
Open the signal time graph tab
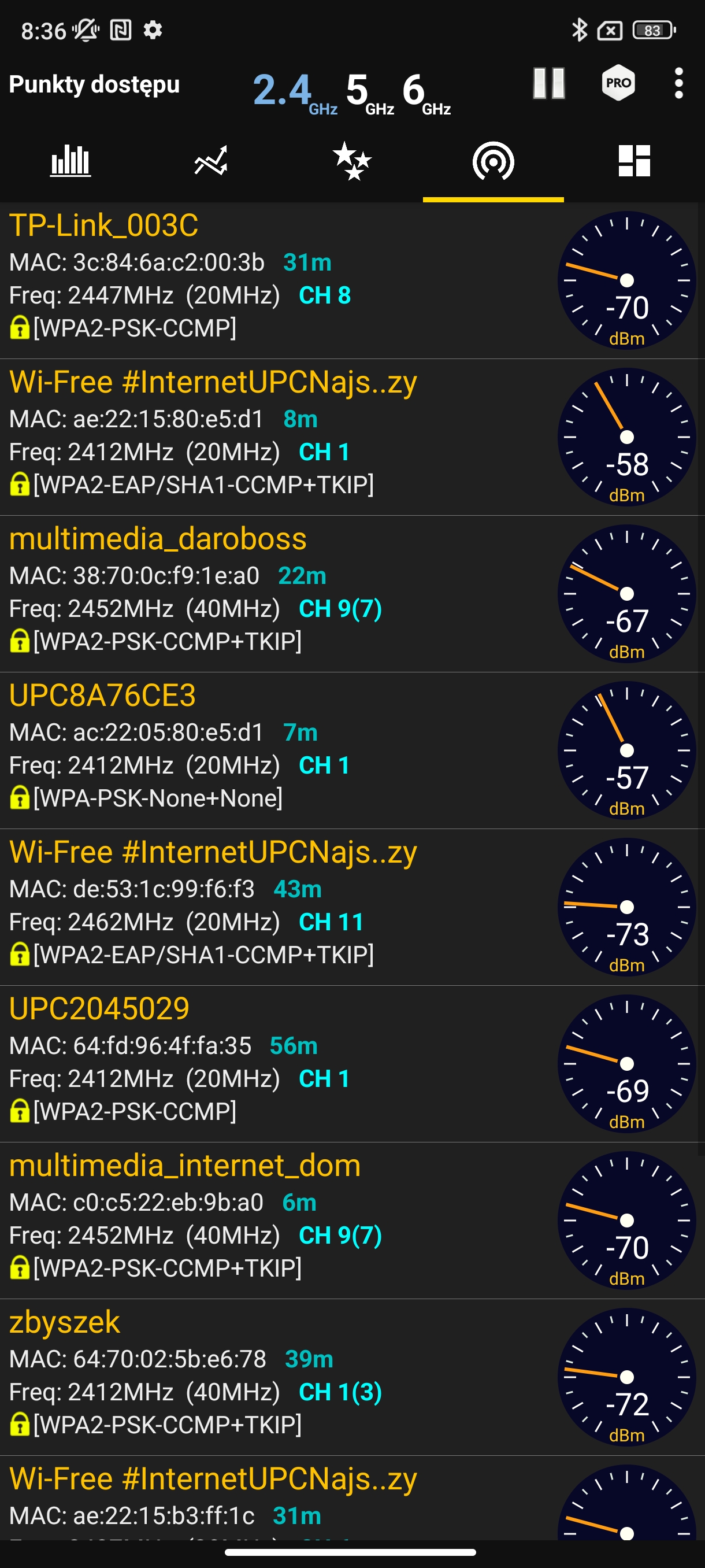211,161
